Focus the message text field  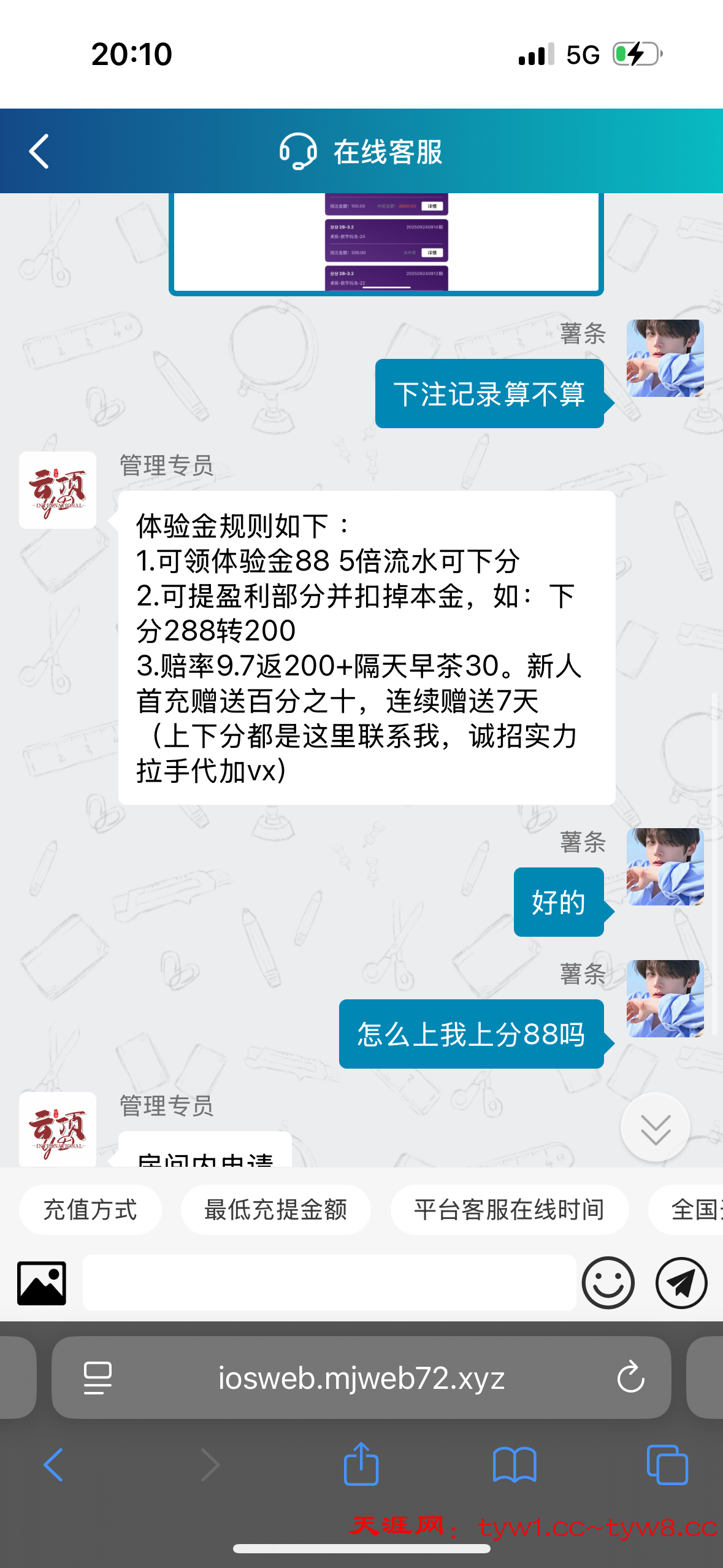coord(329,1283)
